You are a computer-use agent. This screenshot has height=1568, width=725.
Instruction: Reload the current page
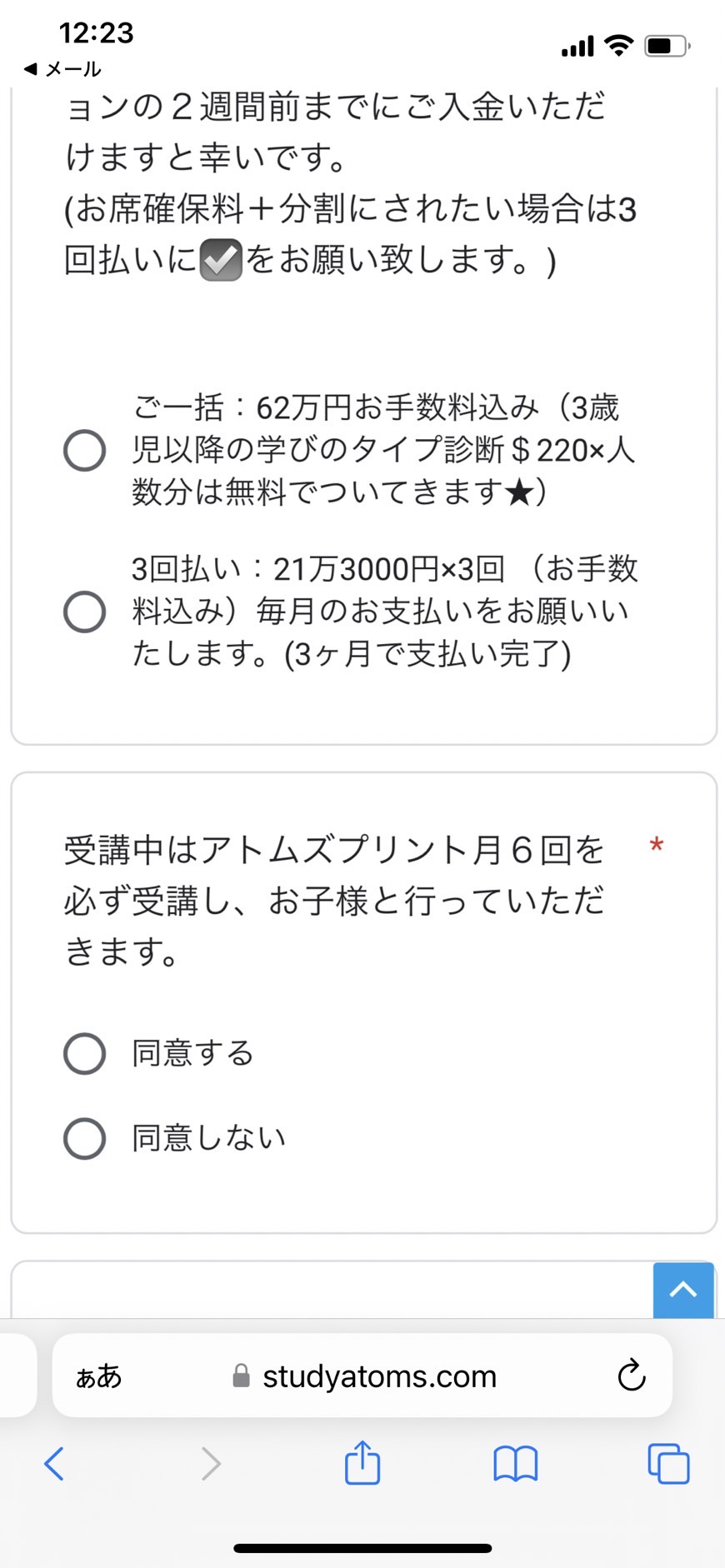[x=632, y=1376]
